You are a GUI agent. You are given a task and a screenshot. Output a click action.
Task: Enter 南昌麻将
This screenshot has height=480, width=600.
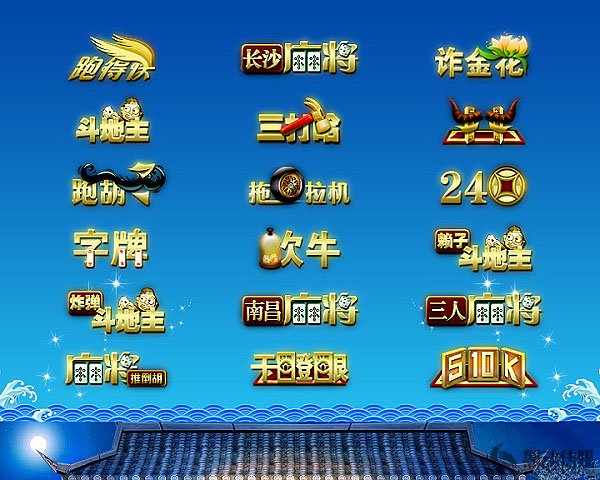click(300, 310)
